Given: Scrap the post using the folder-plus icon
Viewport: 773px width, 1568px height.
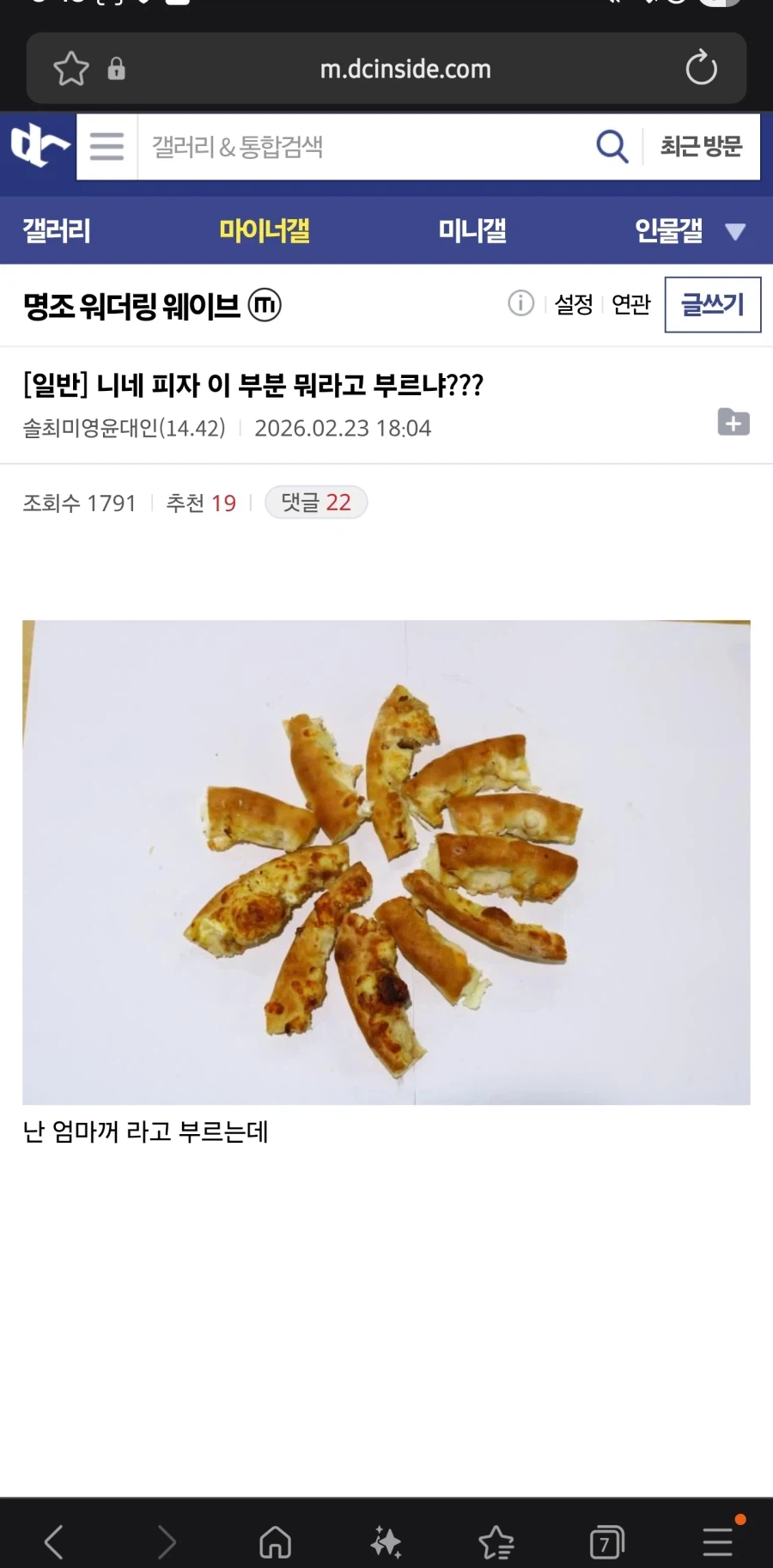Looking at the screenshot, I should click(732, 423).
